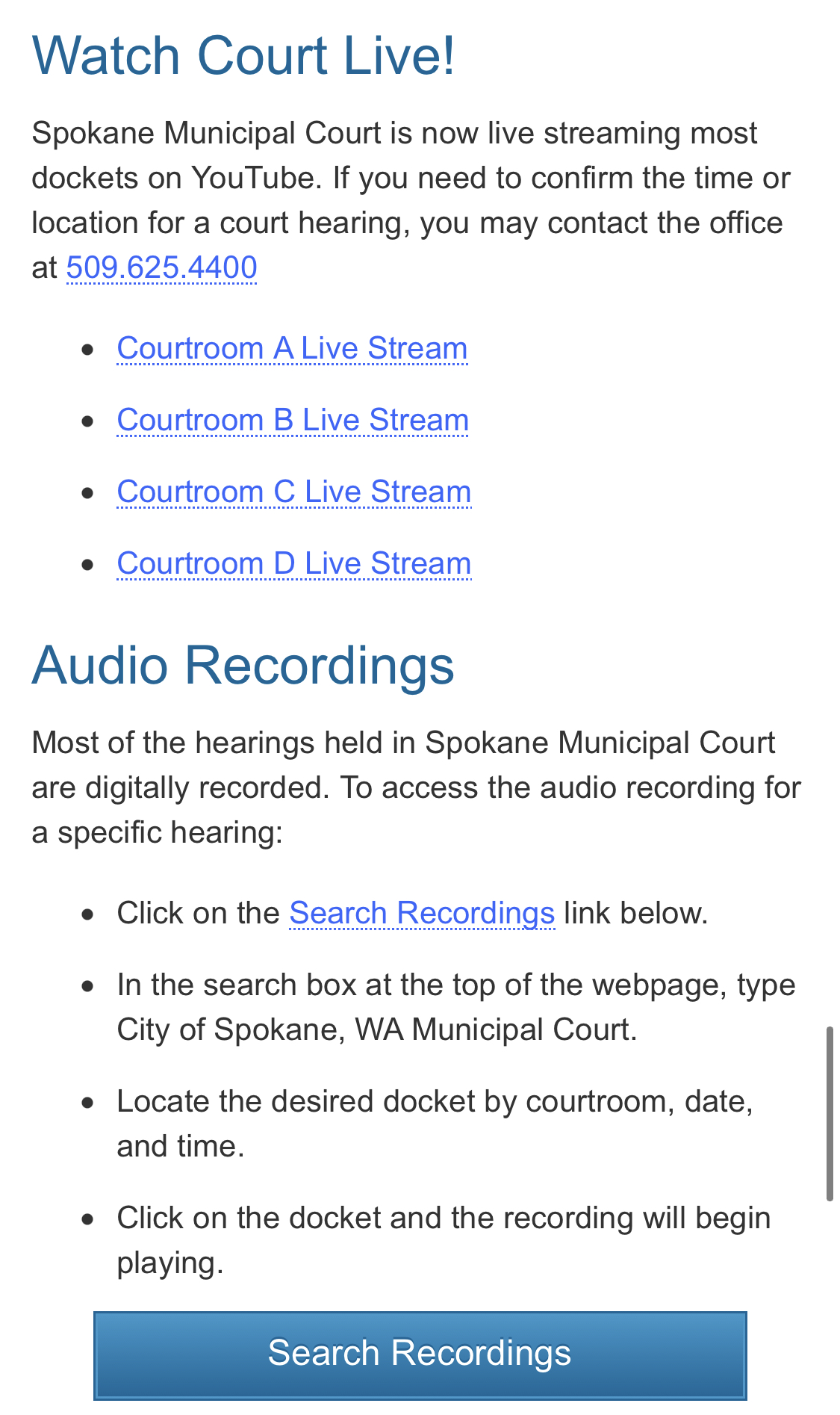Call the office number 509.625.4400
840x1415 pixels.
pyautogui.click(x=161, y=267)
